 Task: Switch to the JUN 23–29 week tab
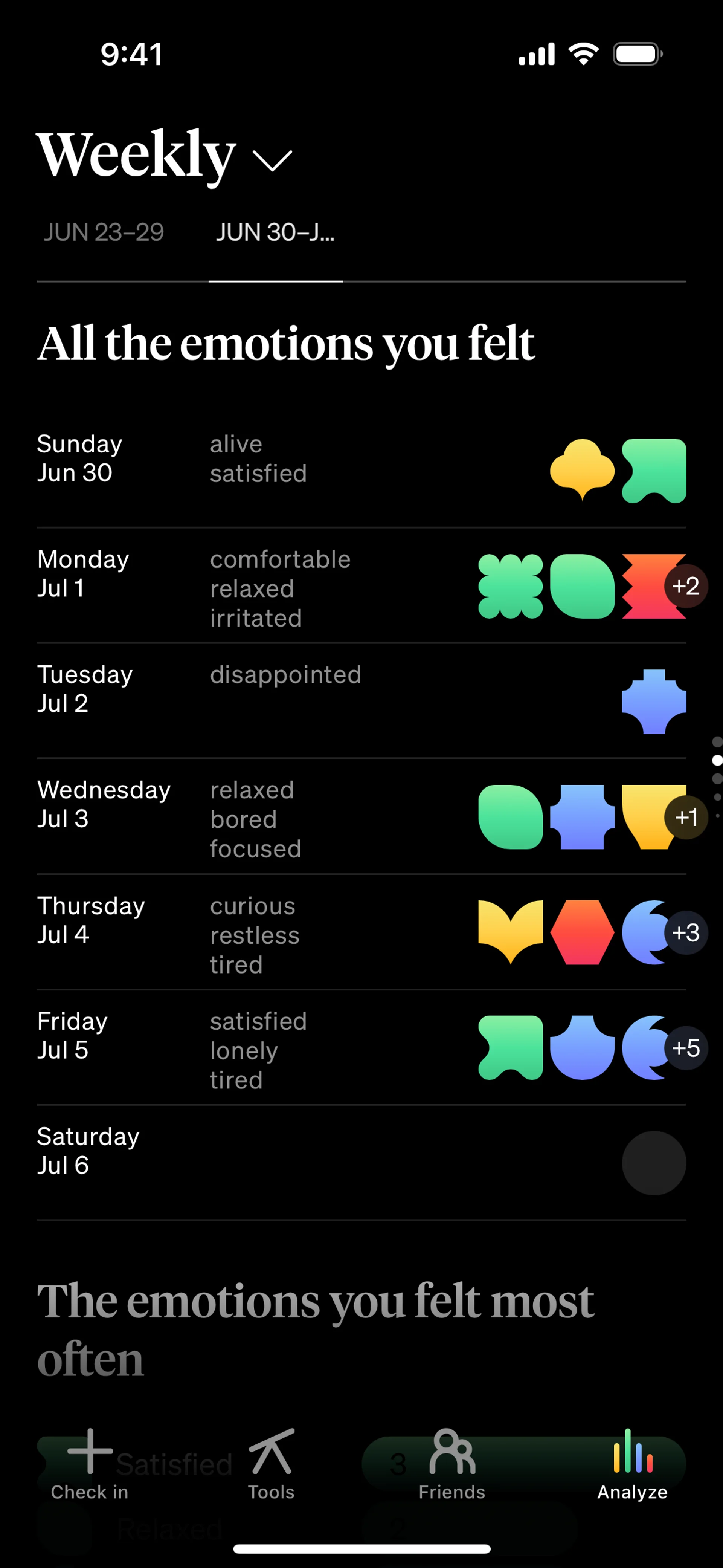click(104, 232)
